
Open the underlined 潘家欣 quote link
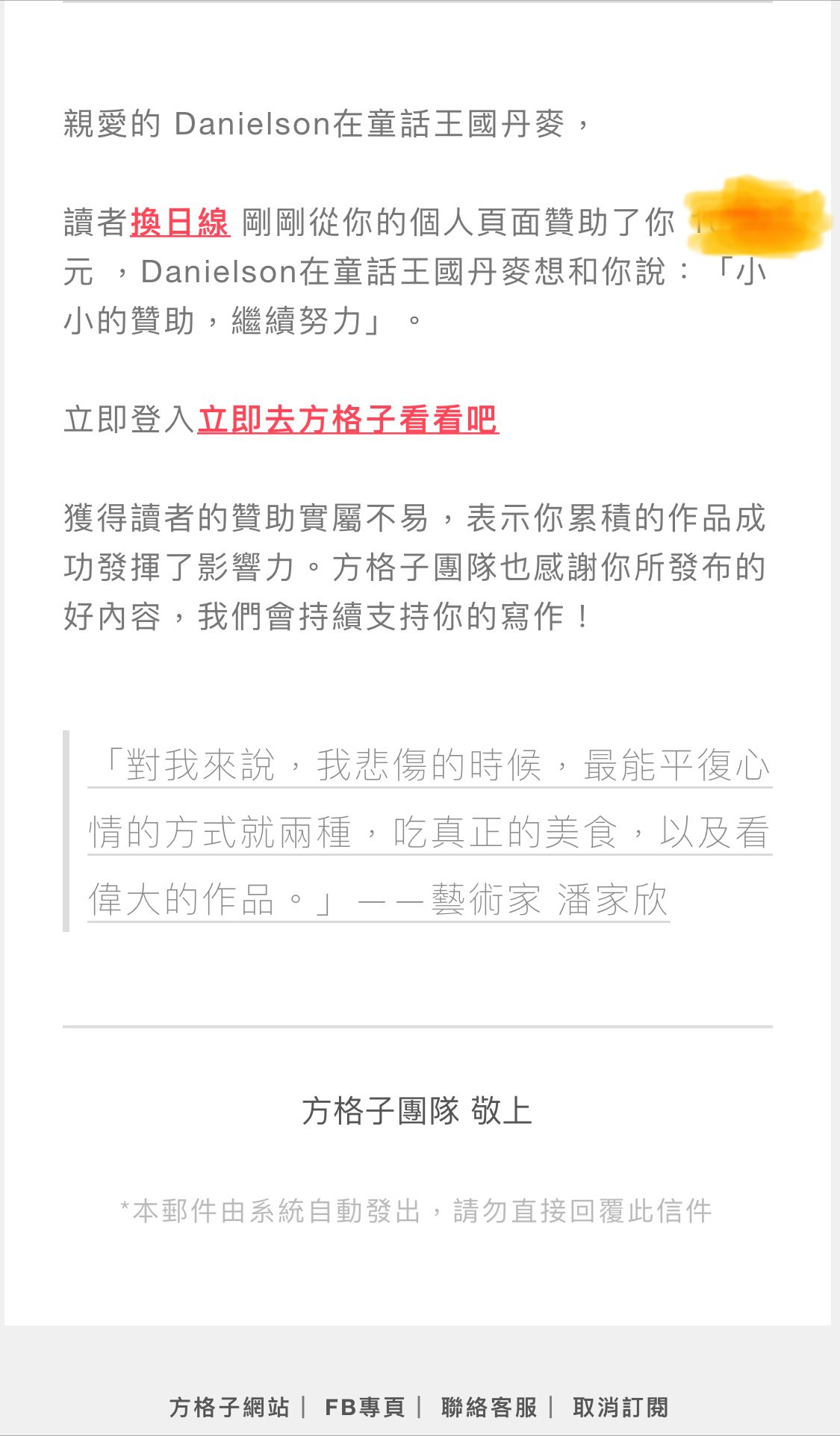pyautogui.click(x=430, y=832)
